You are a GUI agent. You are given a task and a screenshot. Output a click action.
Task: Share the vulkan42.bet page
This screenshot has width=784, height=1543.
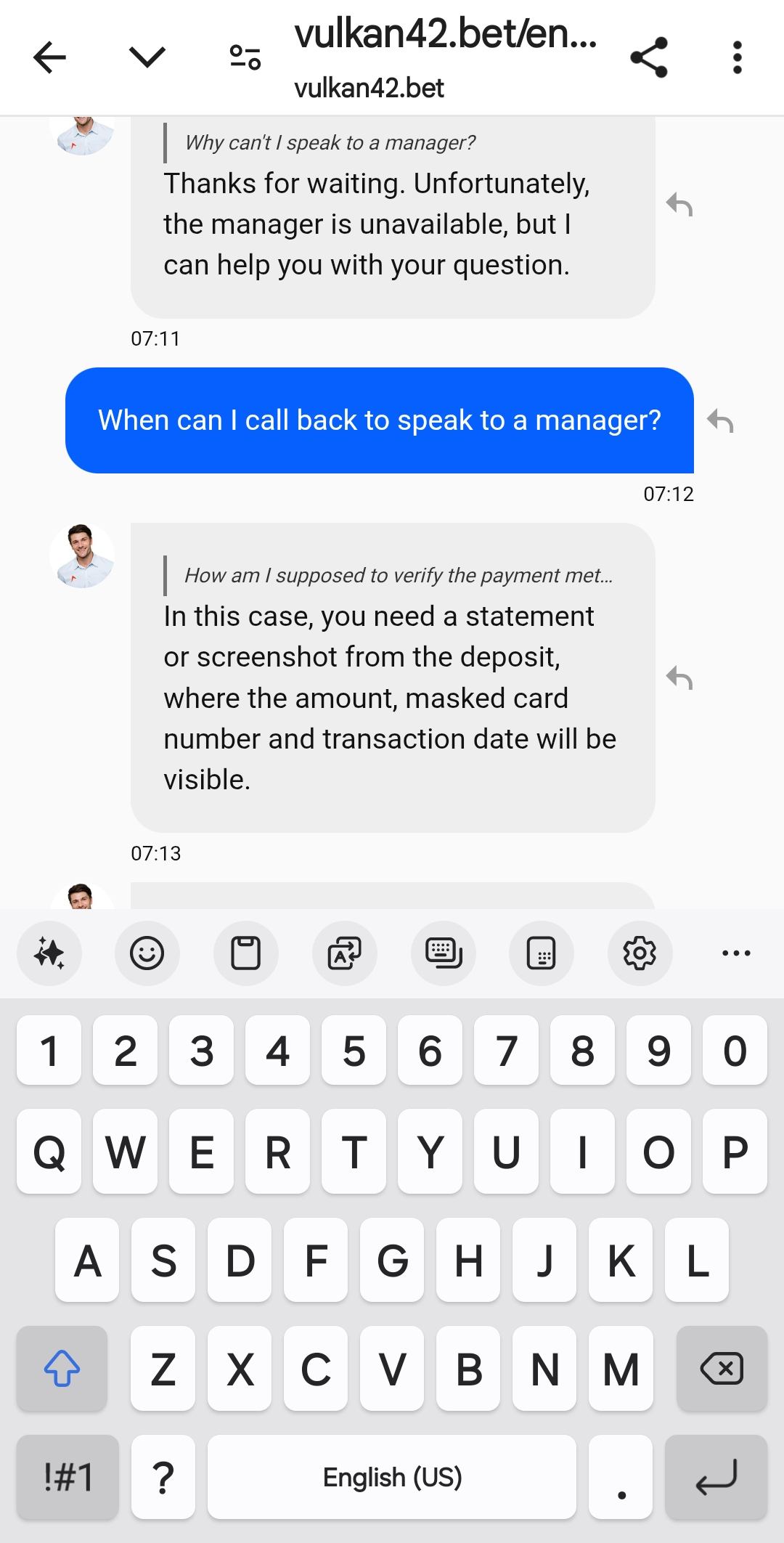click(x=648, y=57)
